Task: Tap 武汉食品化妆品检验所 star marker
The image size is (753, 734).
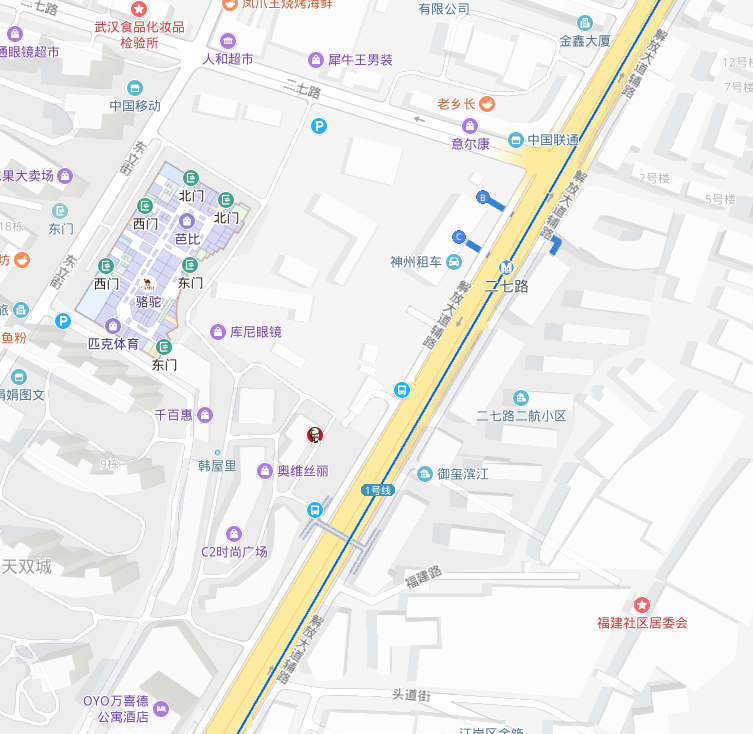Action: coord(139,8)
